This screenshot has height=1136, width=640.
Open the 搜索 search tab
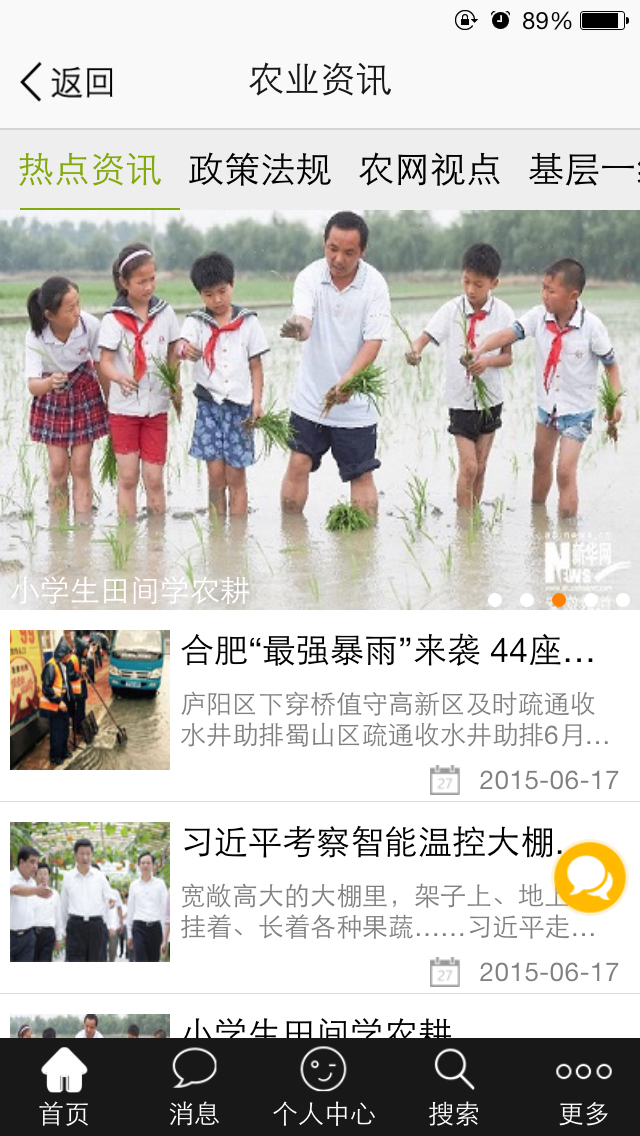click(453, 1088)
